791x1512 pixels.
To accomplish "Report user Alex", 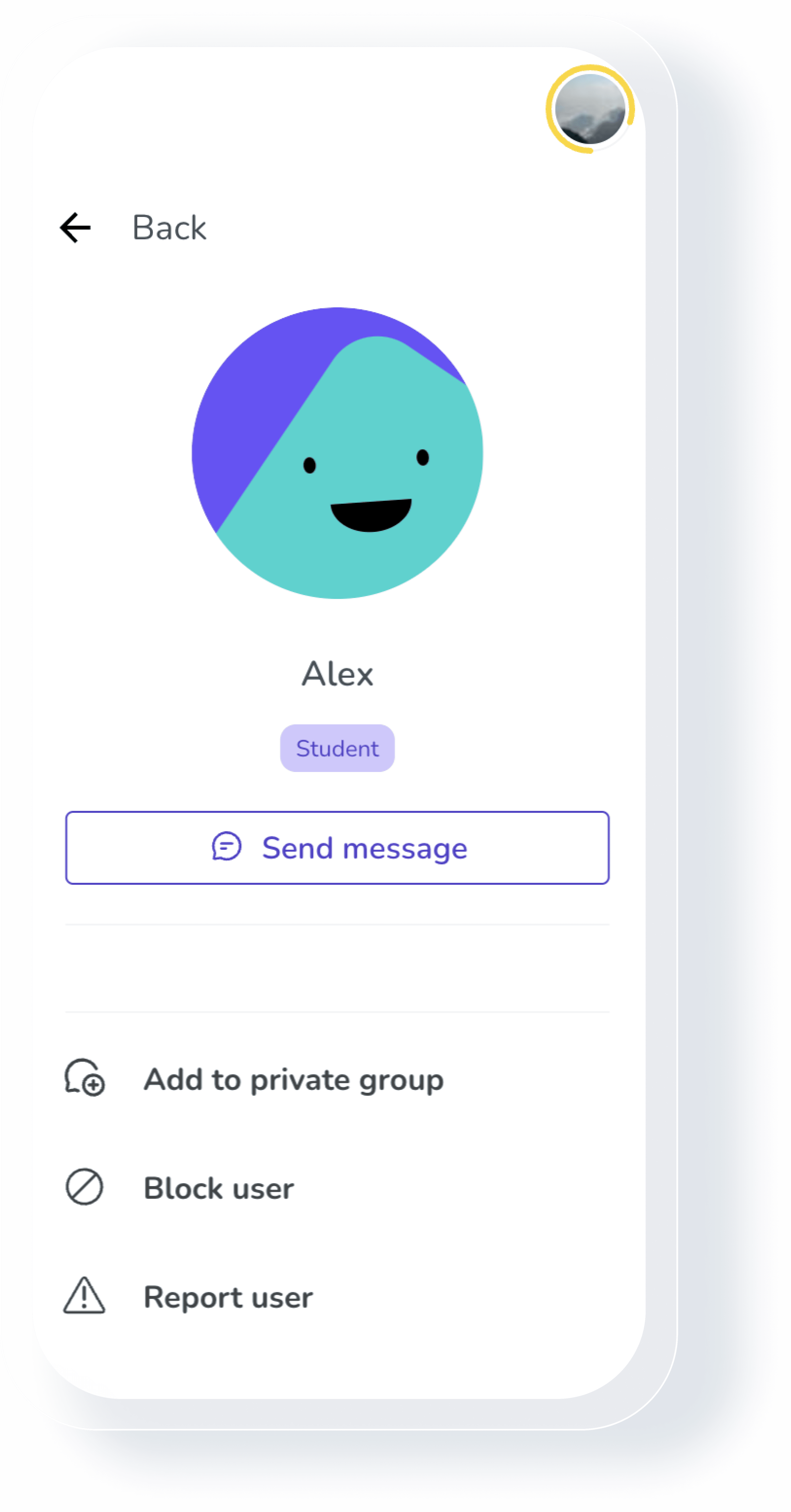I will coord(228,1297).
